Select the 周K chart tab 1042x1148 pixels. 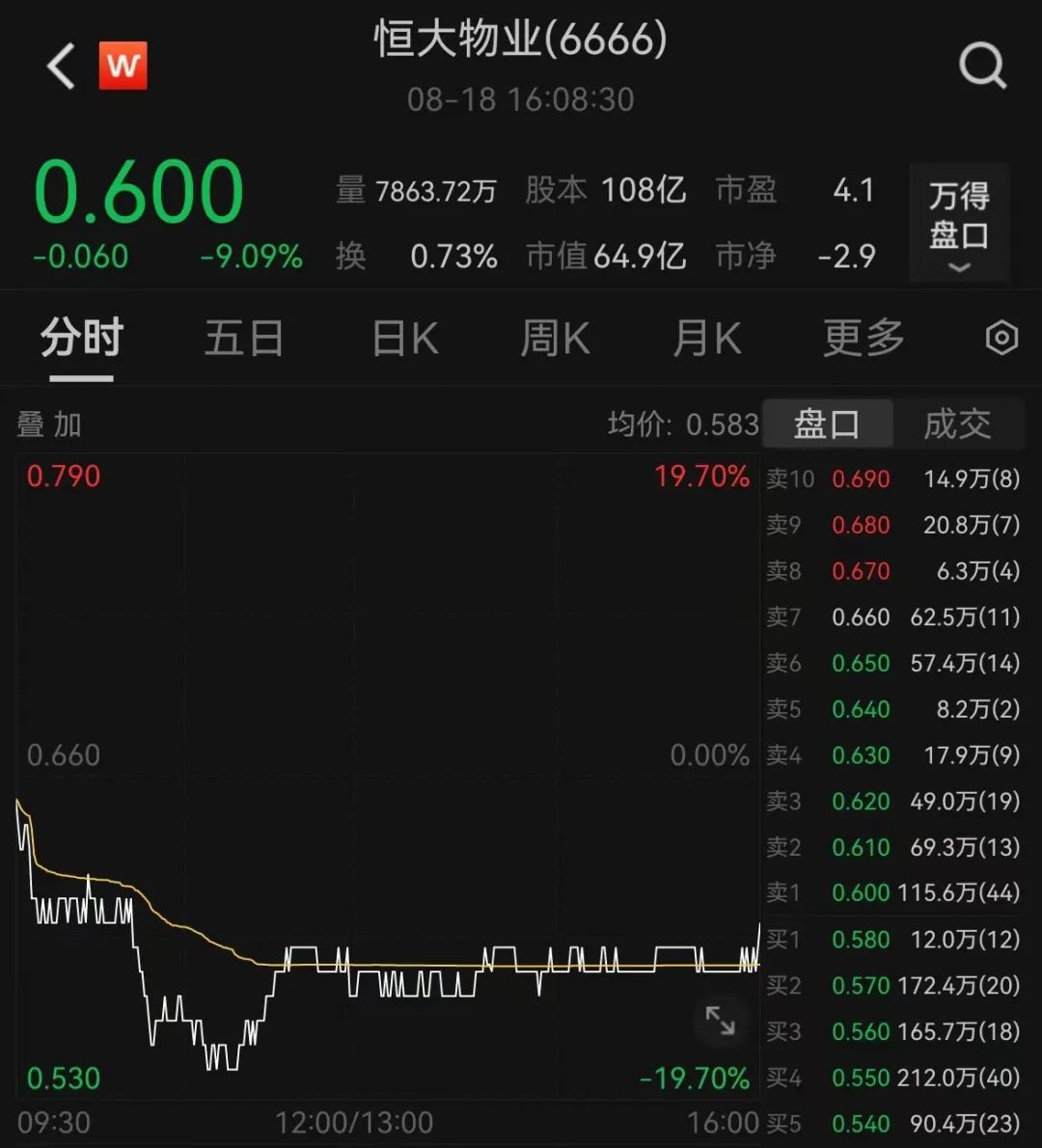point(555,339)
